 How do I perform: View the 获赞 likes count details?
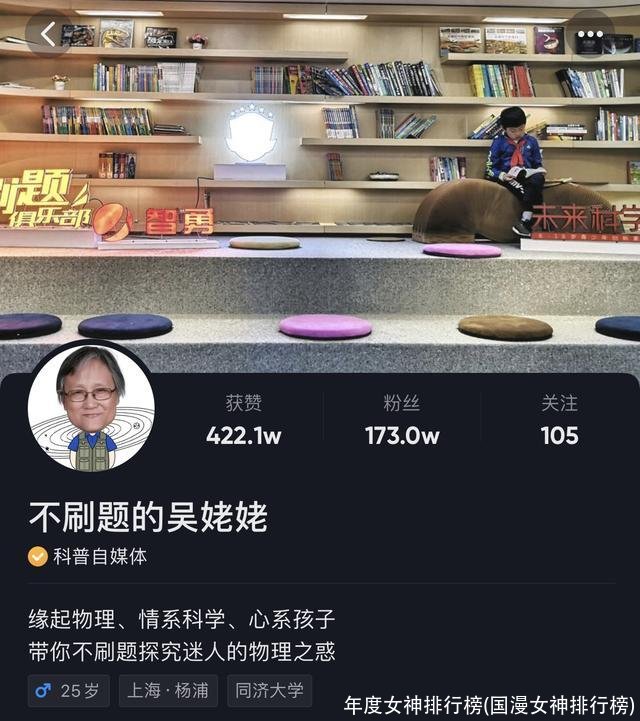coord(243,419)
